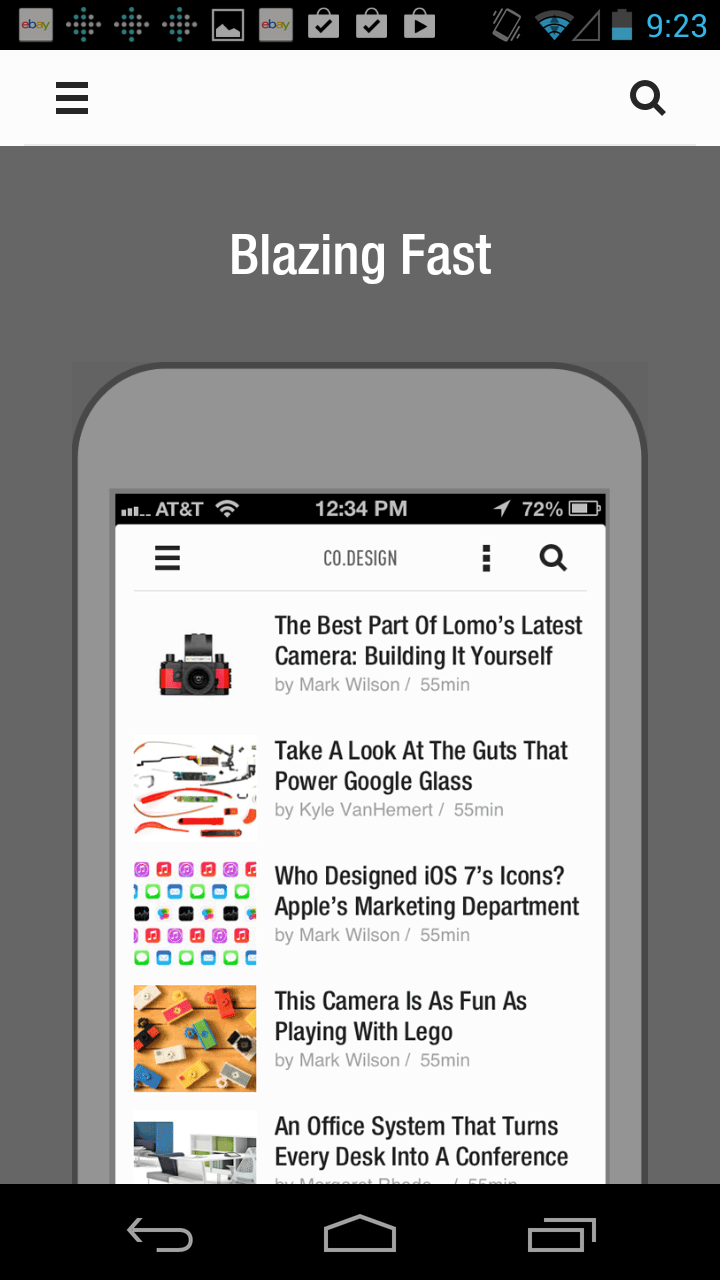Open search from the top bar

[647, 98]
